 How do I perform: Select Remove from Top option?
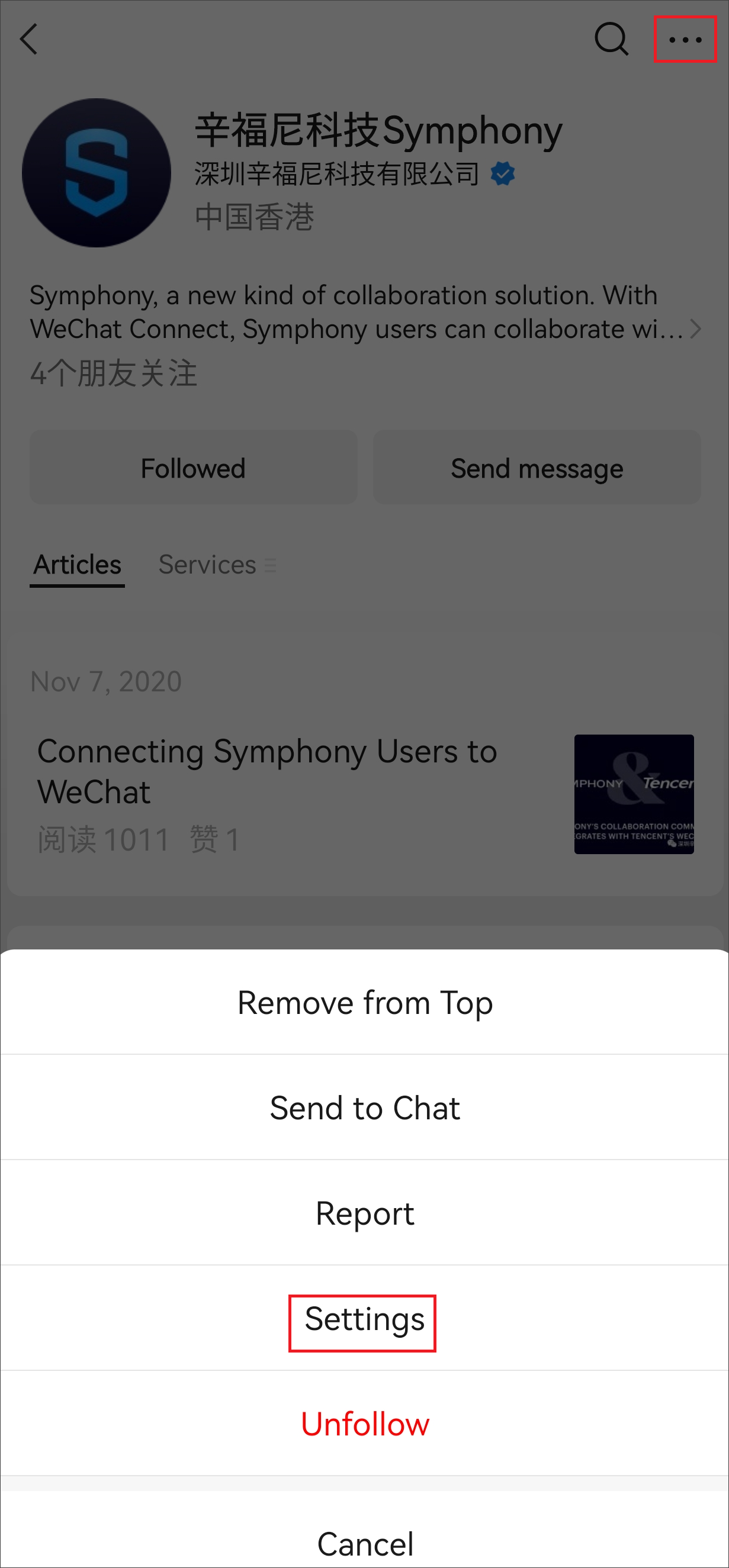[x=364, y=1003]
